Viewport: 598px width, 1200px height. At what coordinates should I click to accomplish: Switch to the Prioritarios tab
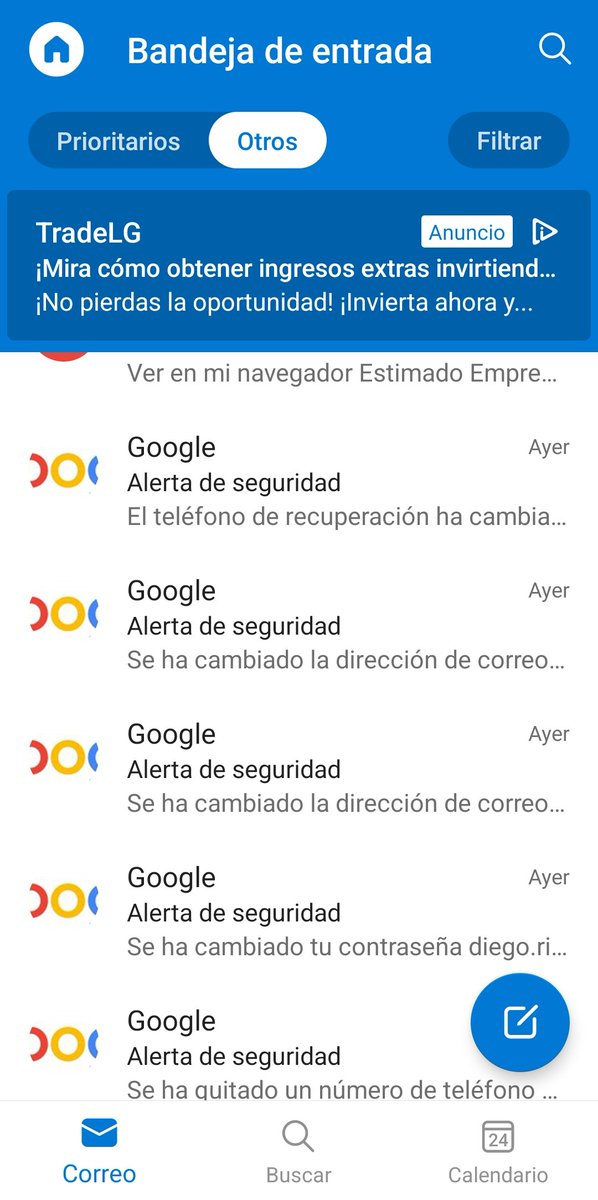(x=118, y=141)
